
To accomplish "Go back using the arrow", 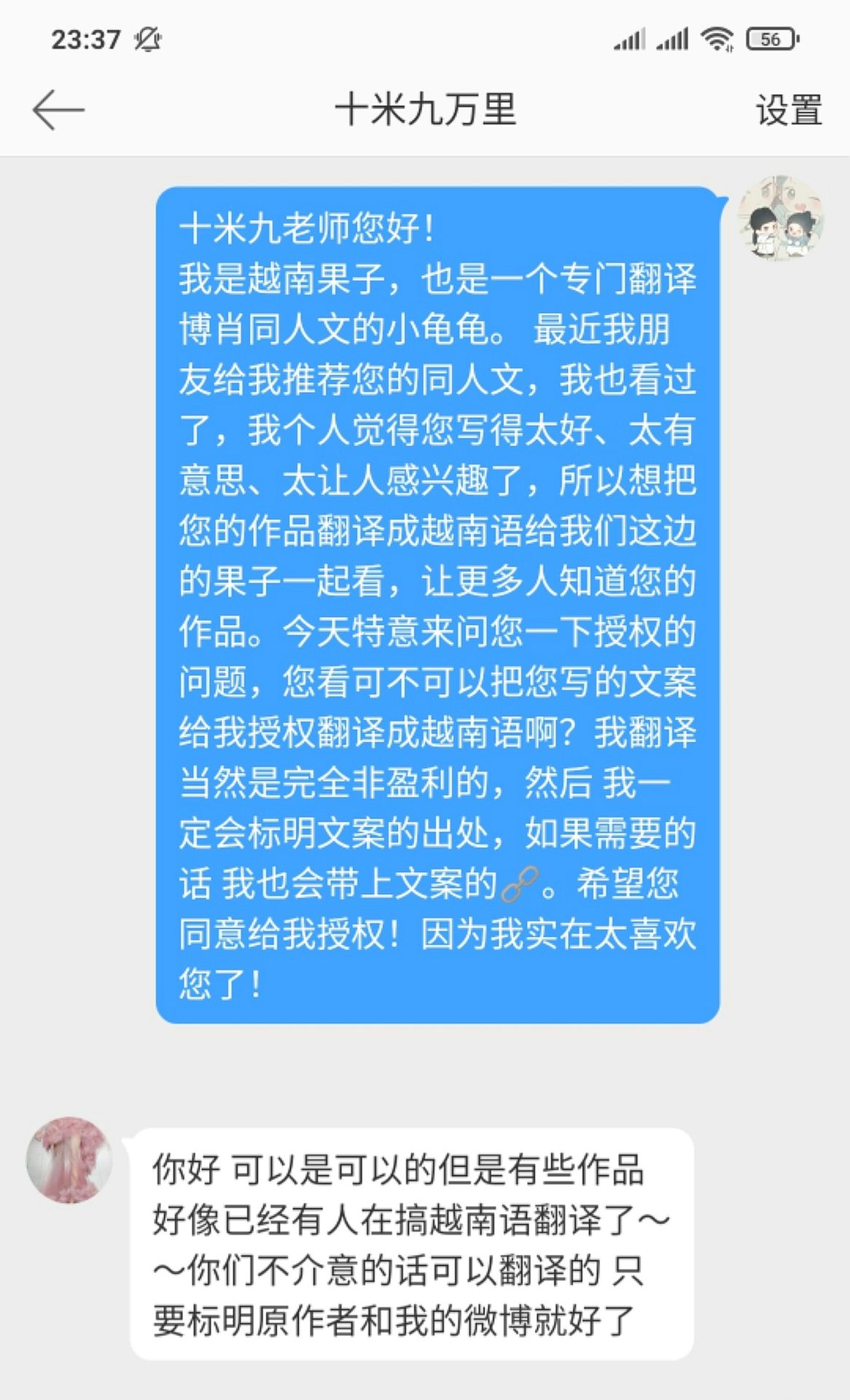I will pos(58,110).
